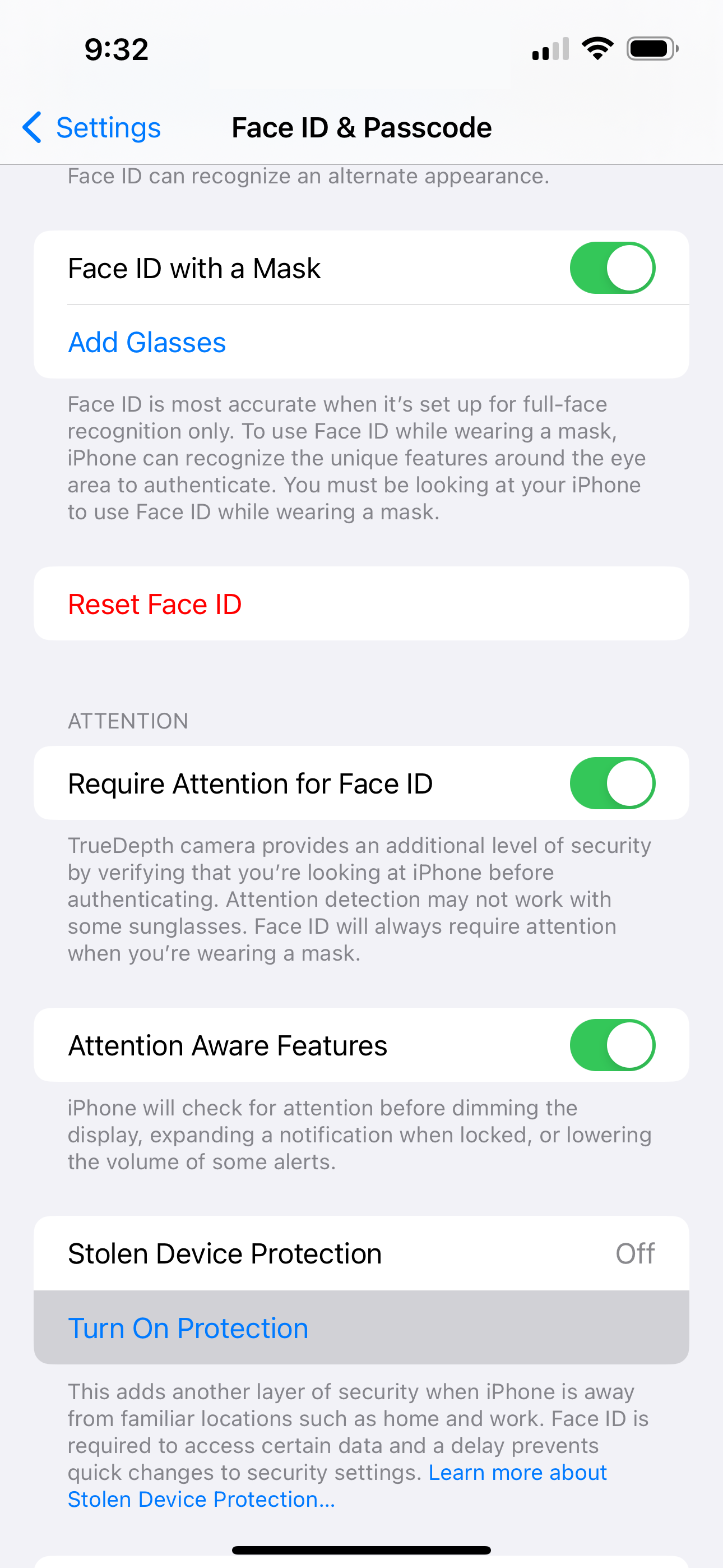Viewport: 723px width, 1568px height.
Task: Tap the home indicator bar at bottom
Action: [x=361, y=1549]
